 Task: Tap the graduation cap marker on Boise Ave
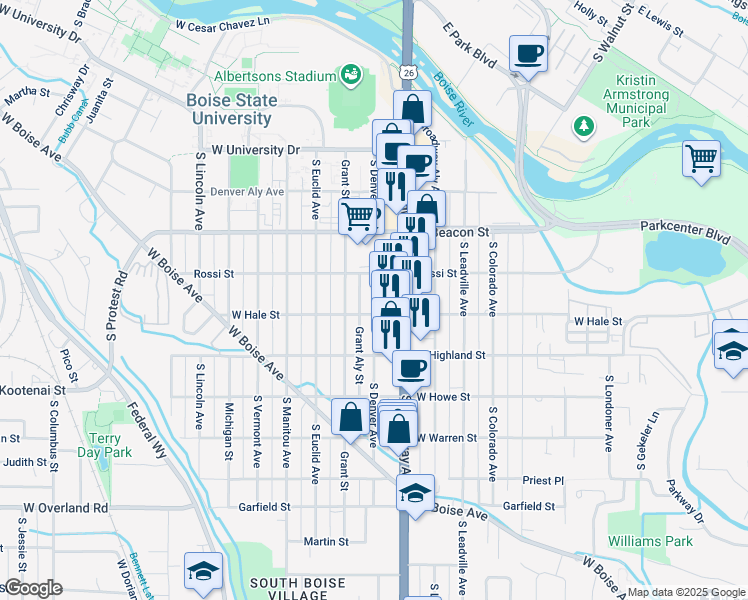click(x=415, y=492)
